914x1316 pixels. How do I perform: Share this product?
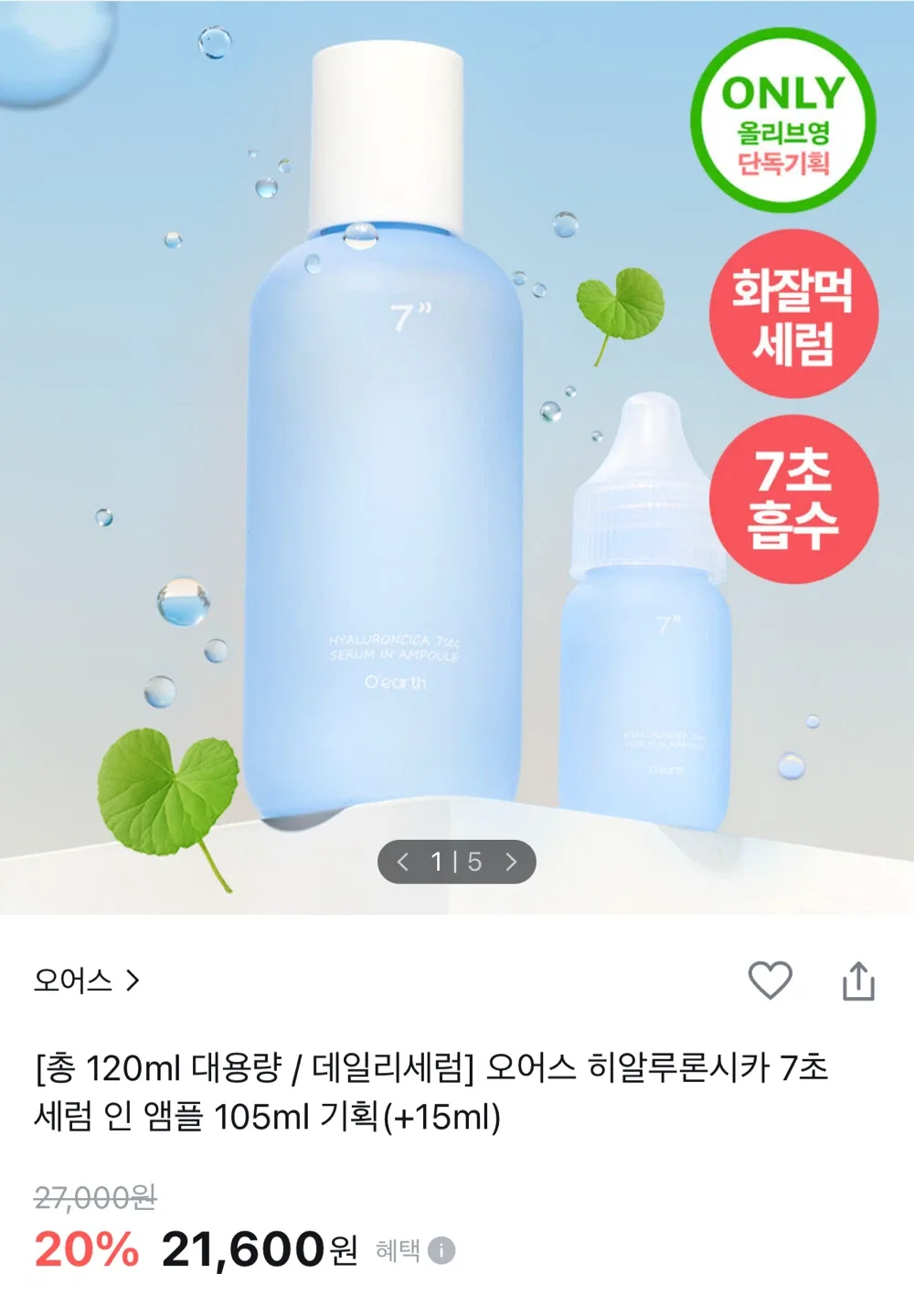858,981
